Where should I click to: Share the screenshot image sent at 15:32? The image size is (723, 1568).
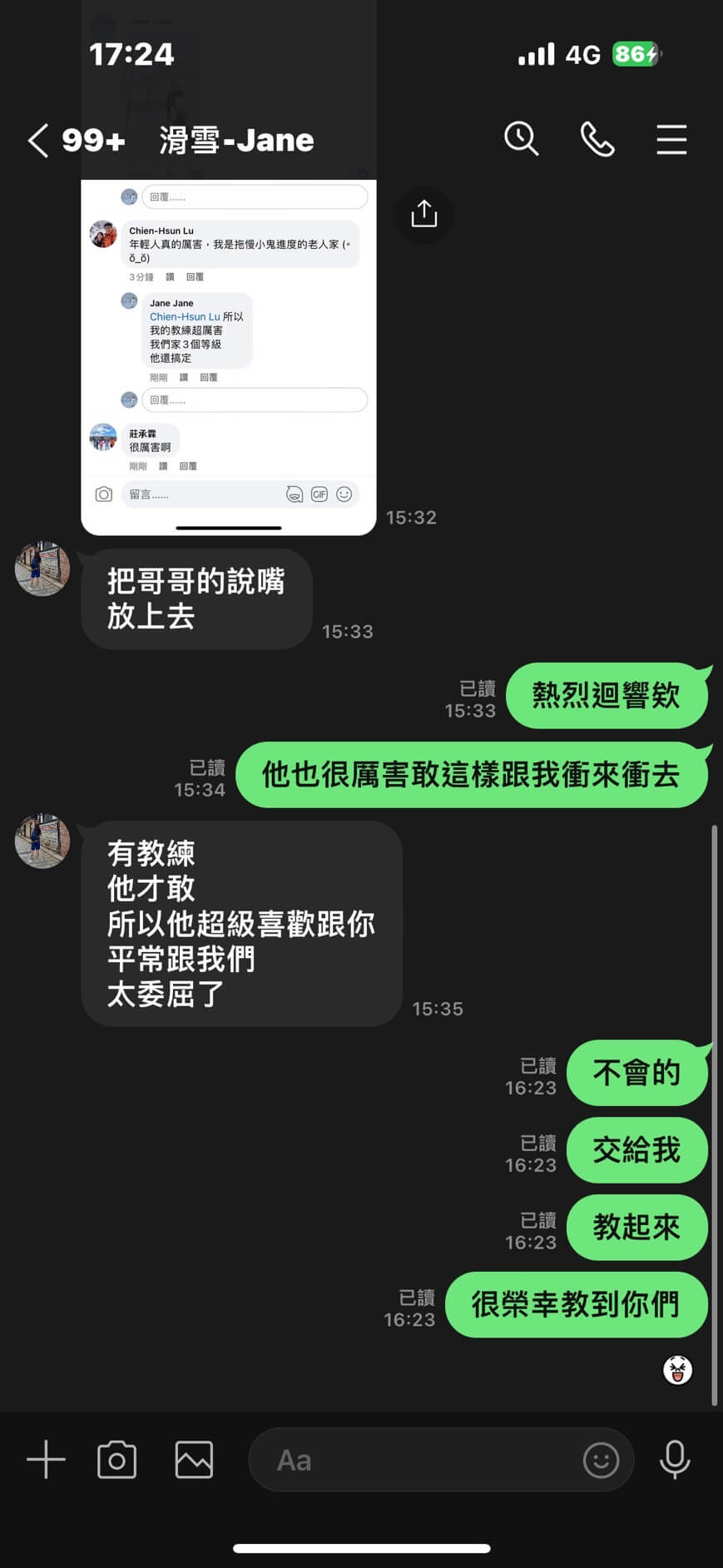click(424, 215)
